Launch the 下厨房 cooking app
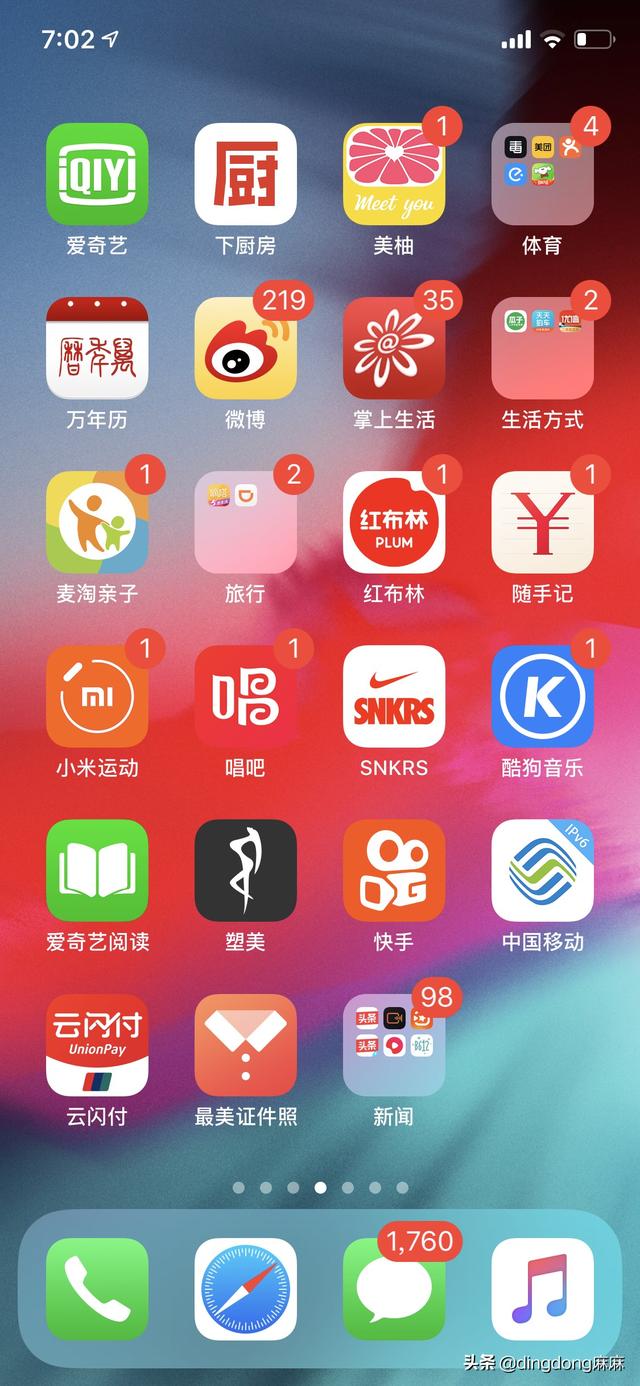Viewport: 640px width, 1386px height. click(245, 174)
